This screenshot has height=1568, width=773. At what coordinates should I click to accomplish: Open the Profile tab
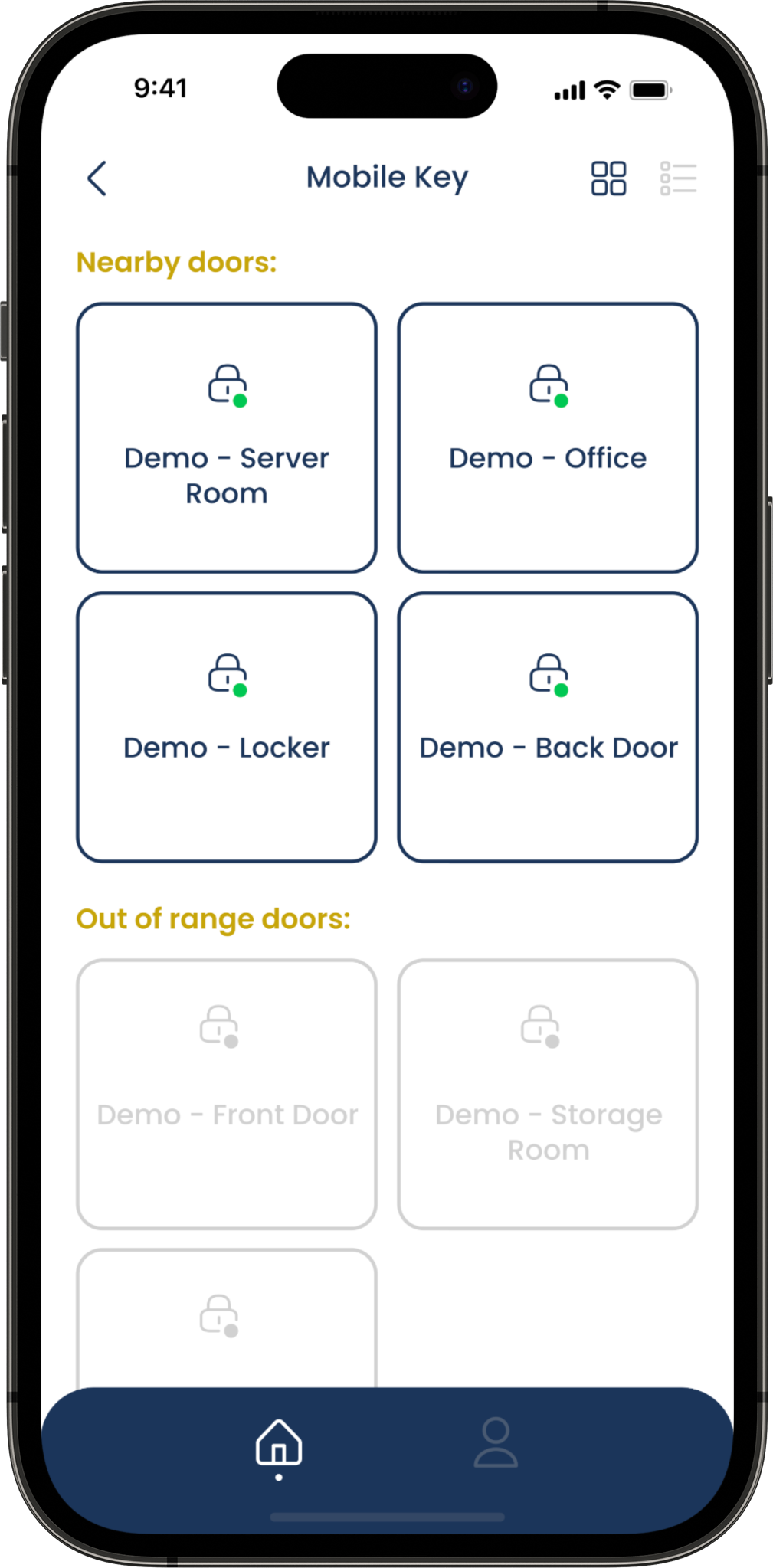(496, 1442)
